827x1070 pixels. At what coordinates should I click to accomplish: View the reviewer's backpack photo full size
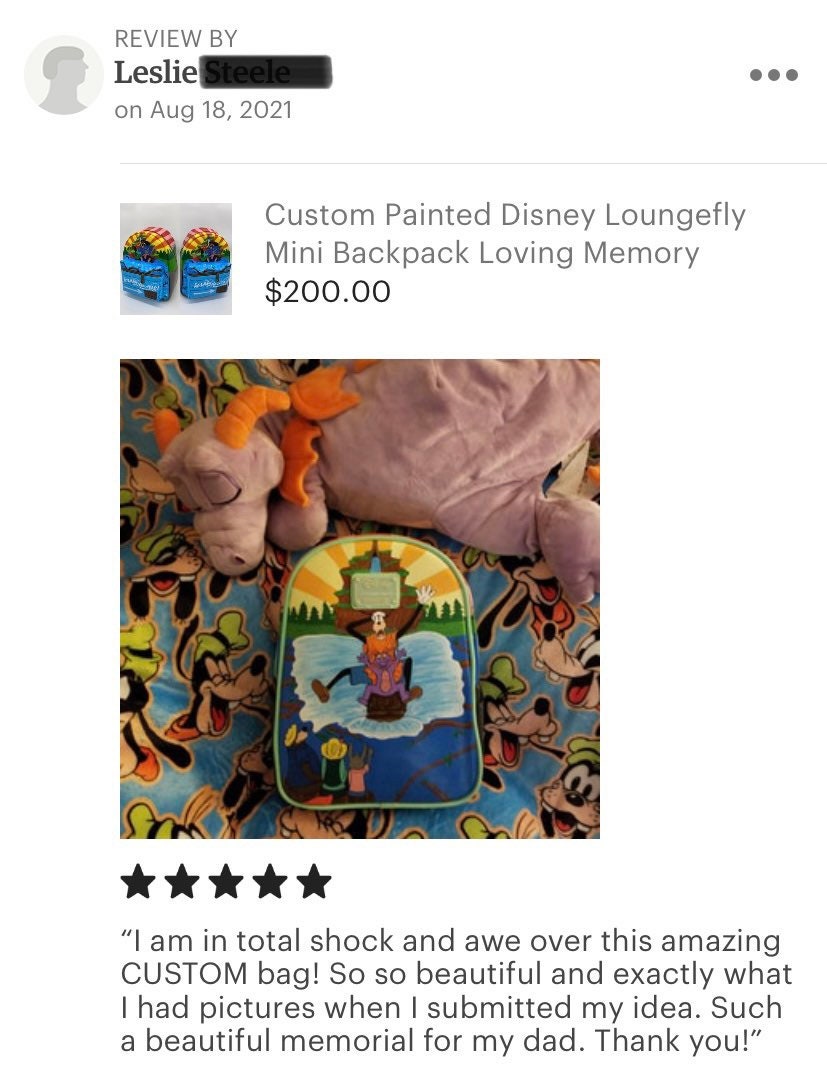tap(360, 598)
